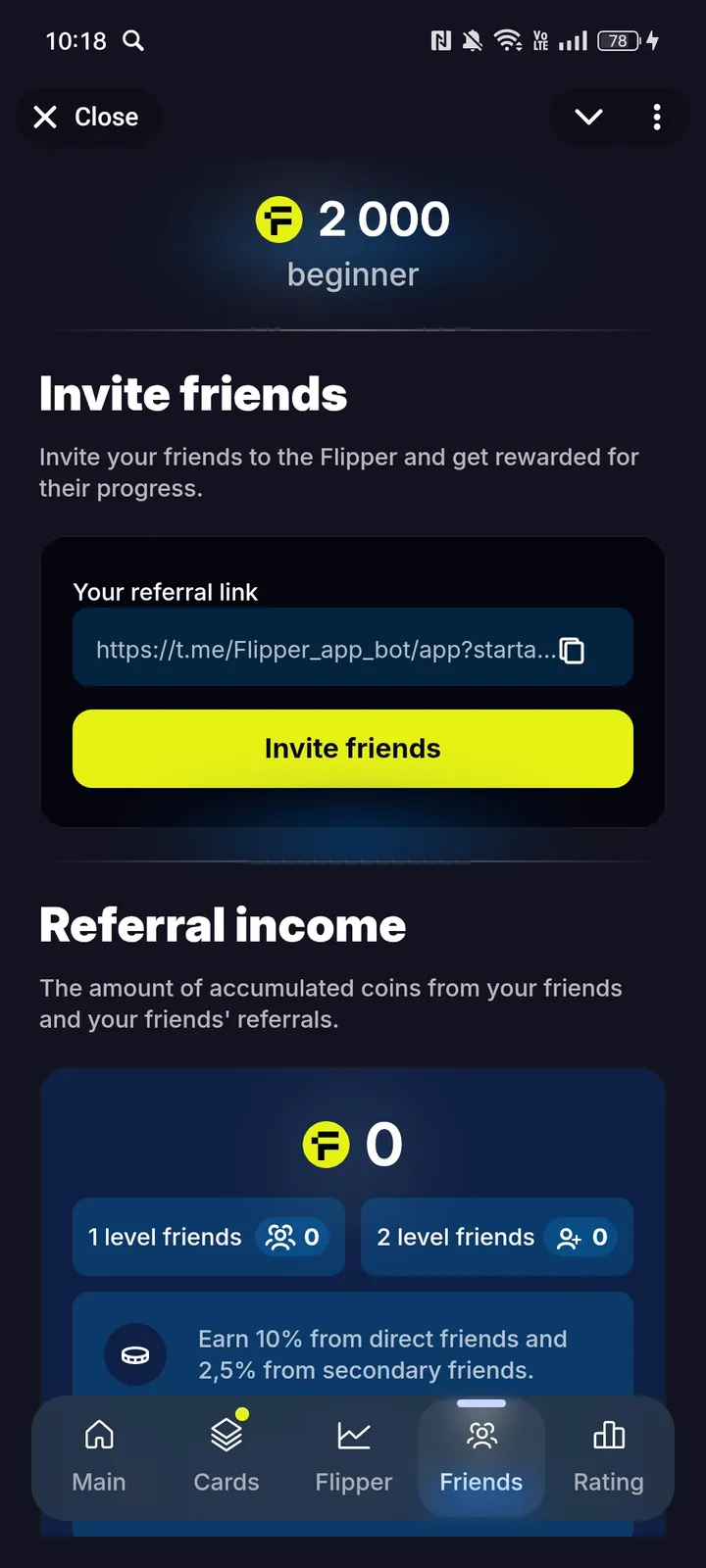
Task: Open the Rating bar-chart icon
Action: 608,1434
